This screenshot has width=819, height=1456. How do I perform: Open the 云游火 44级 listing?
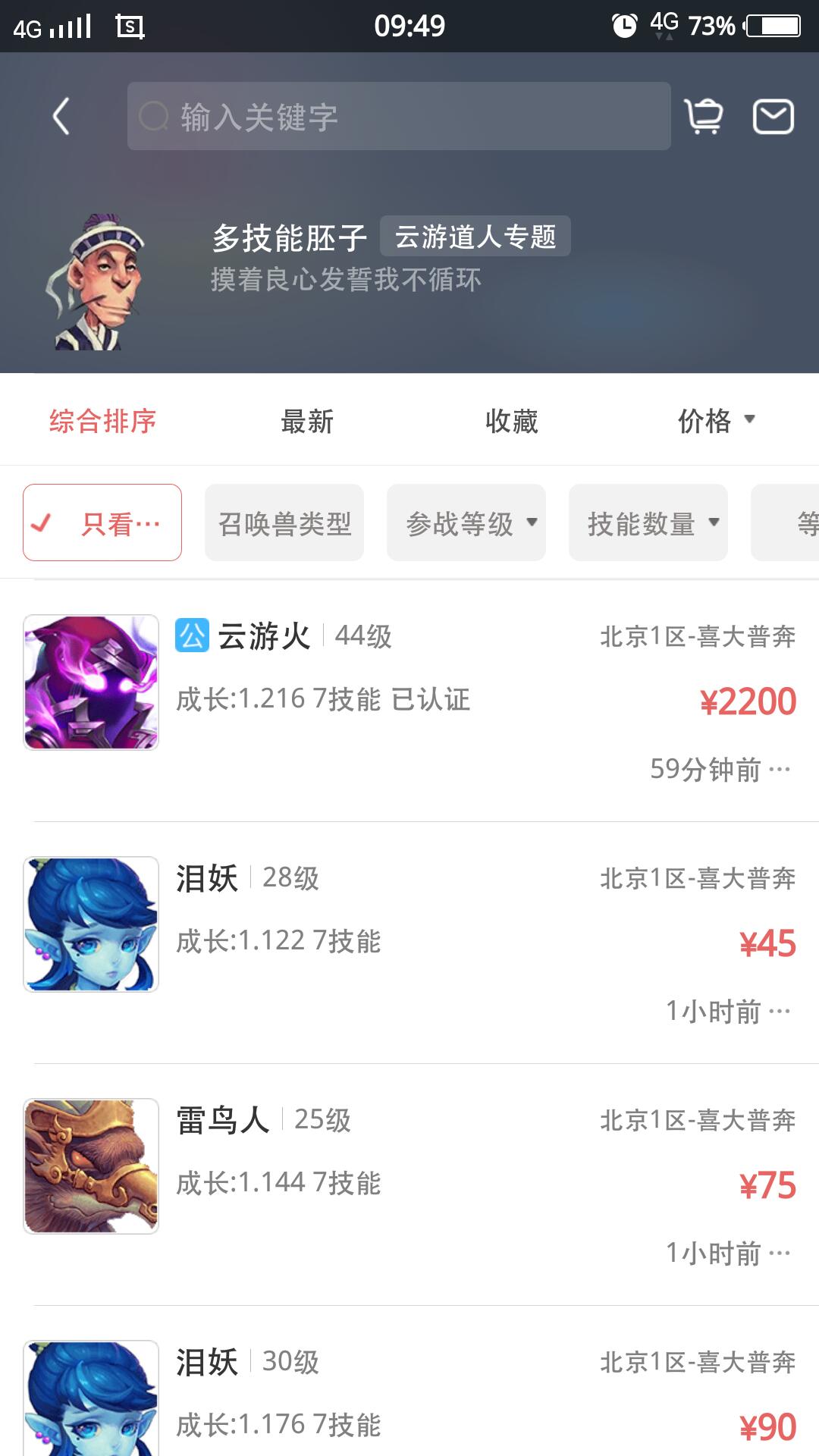pyautogui.click(x=409, y=699)
